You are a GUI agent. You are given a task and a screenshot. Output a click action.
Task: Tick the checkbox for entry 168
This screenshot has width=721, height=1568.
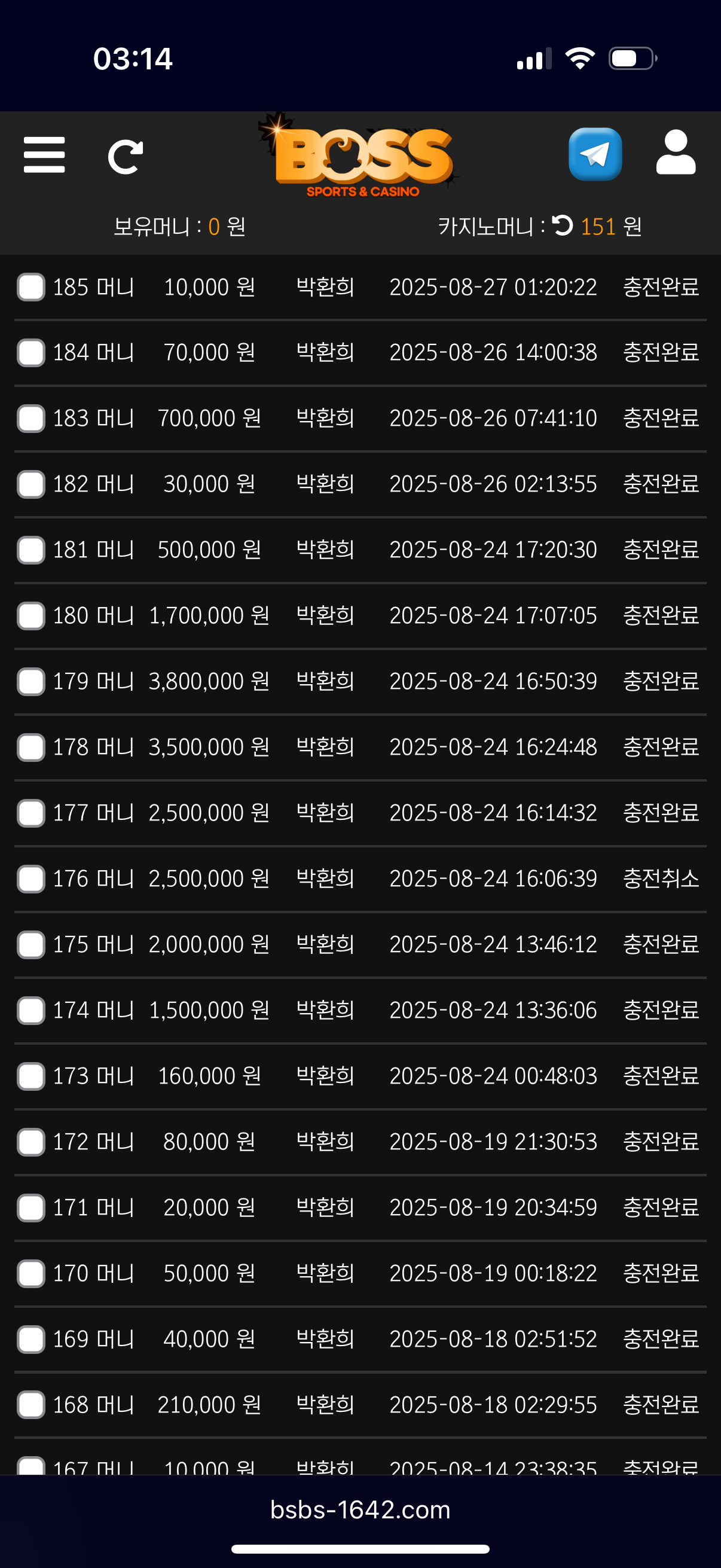click(31, 1405)
